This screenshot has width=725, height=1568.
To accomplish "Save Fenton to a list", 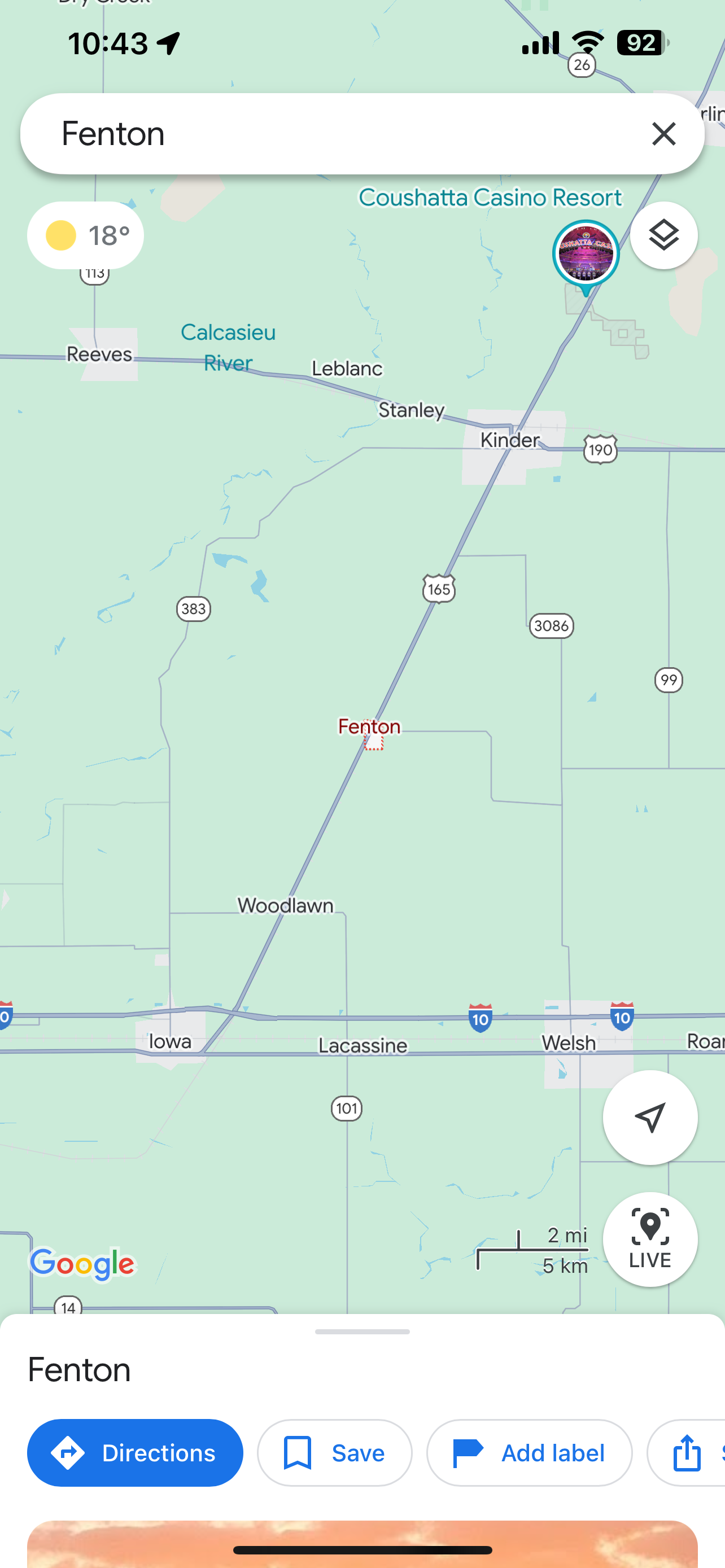I will [335, 1453].
